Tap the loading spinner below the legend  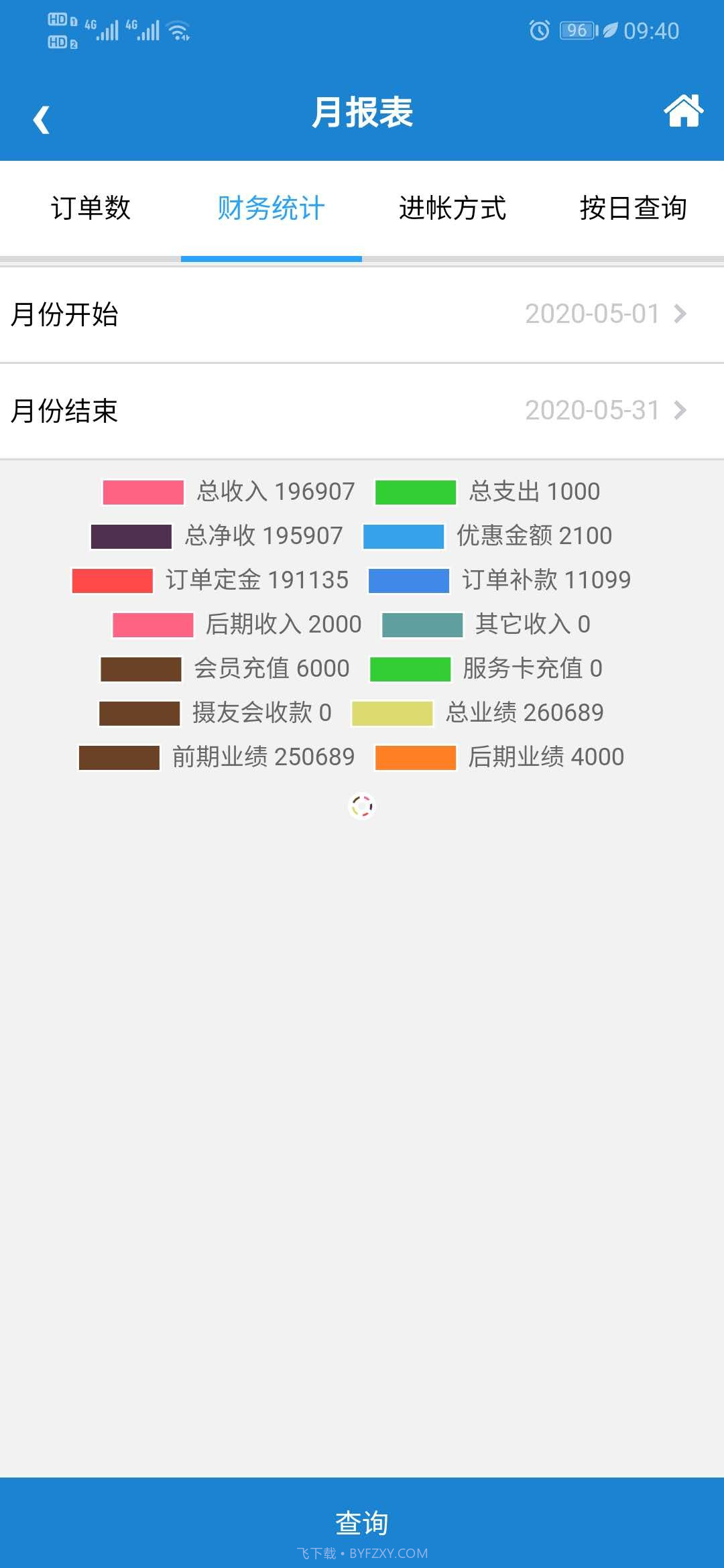[x=362, y=806]
